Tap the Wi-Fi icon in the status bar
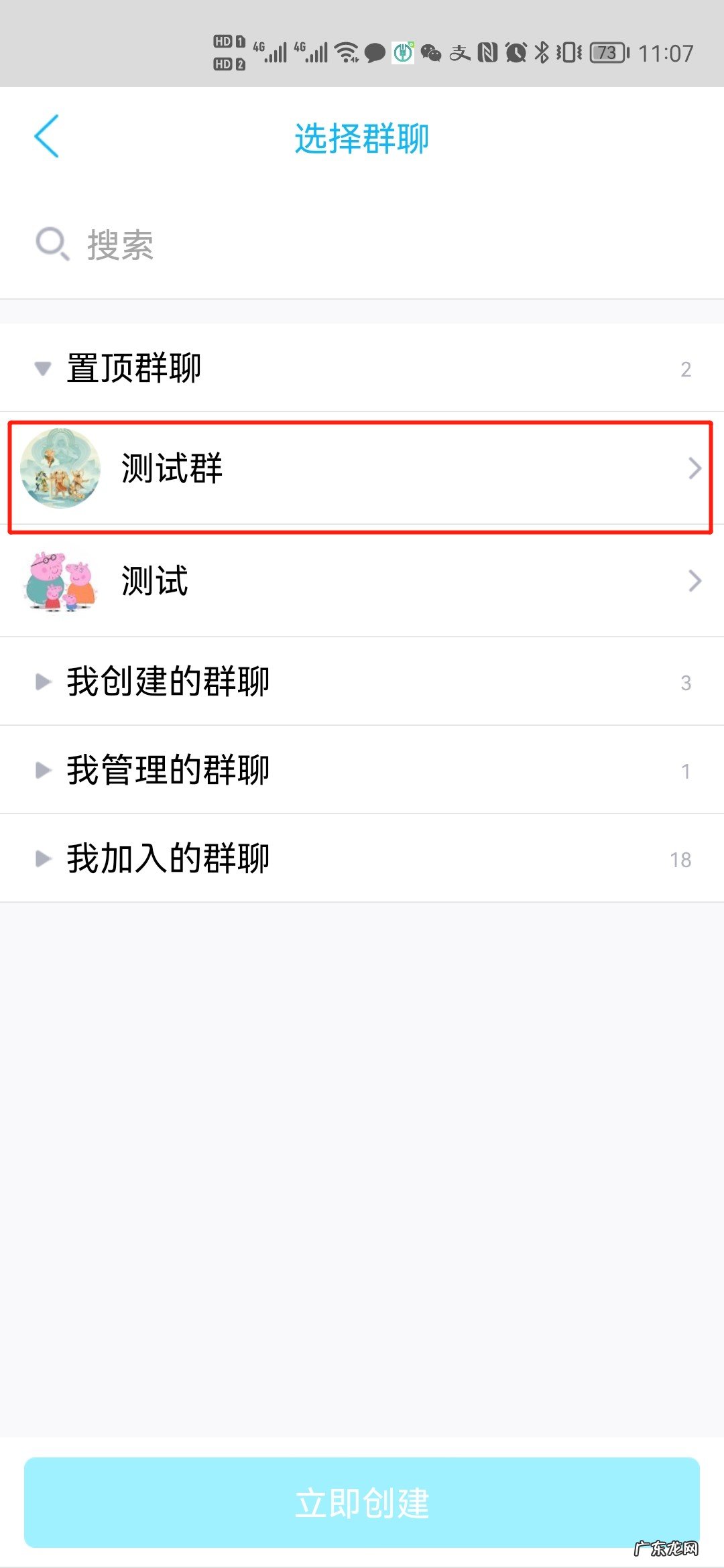 click(x=346, y=52)
